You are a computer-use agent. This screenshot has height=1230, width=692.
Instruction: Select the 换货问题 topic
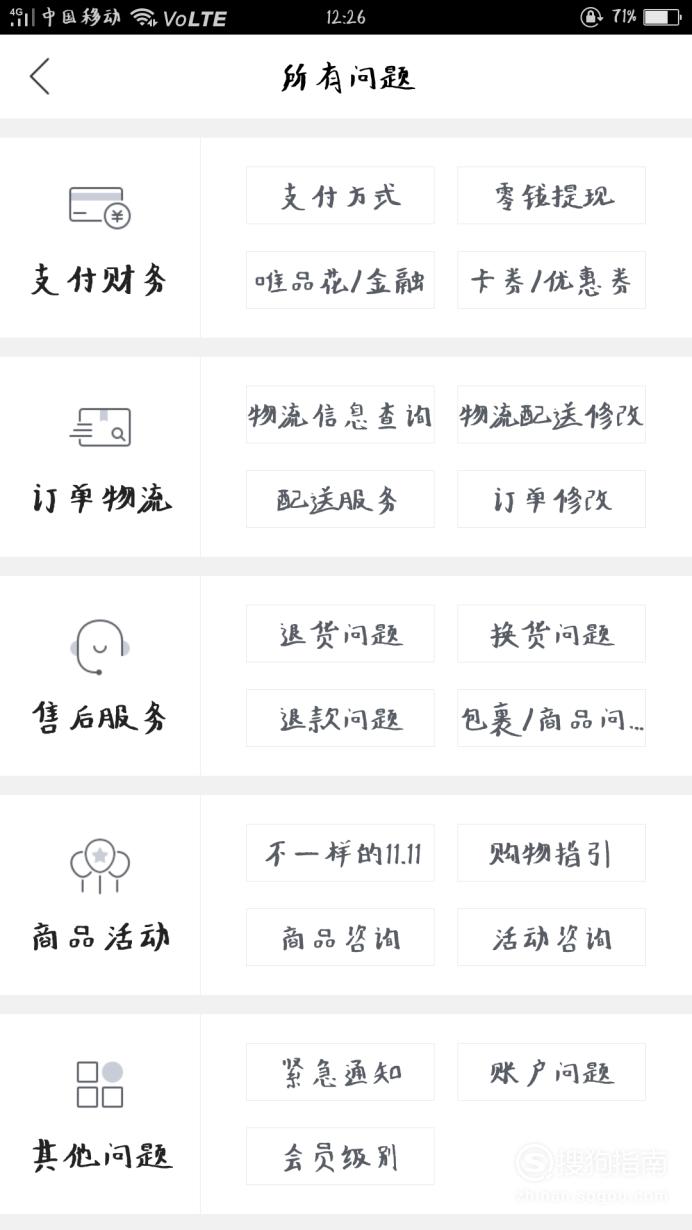[551, 633]
